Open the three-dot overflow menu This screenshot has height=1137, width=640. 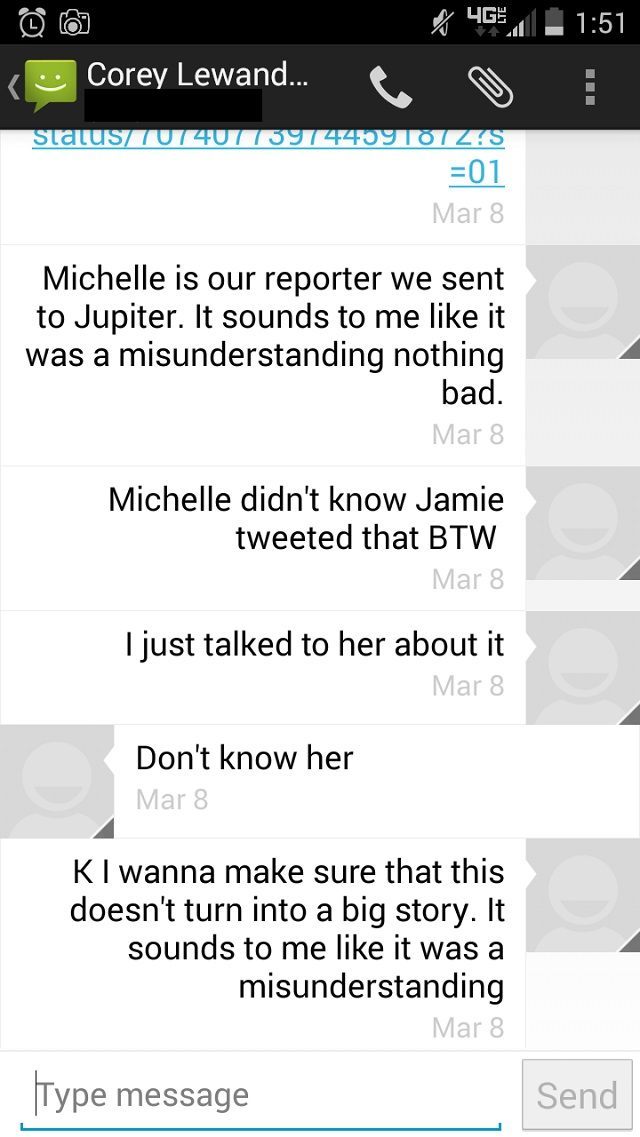point(590,88)
